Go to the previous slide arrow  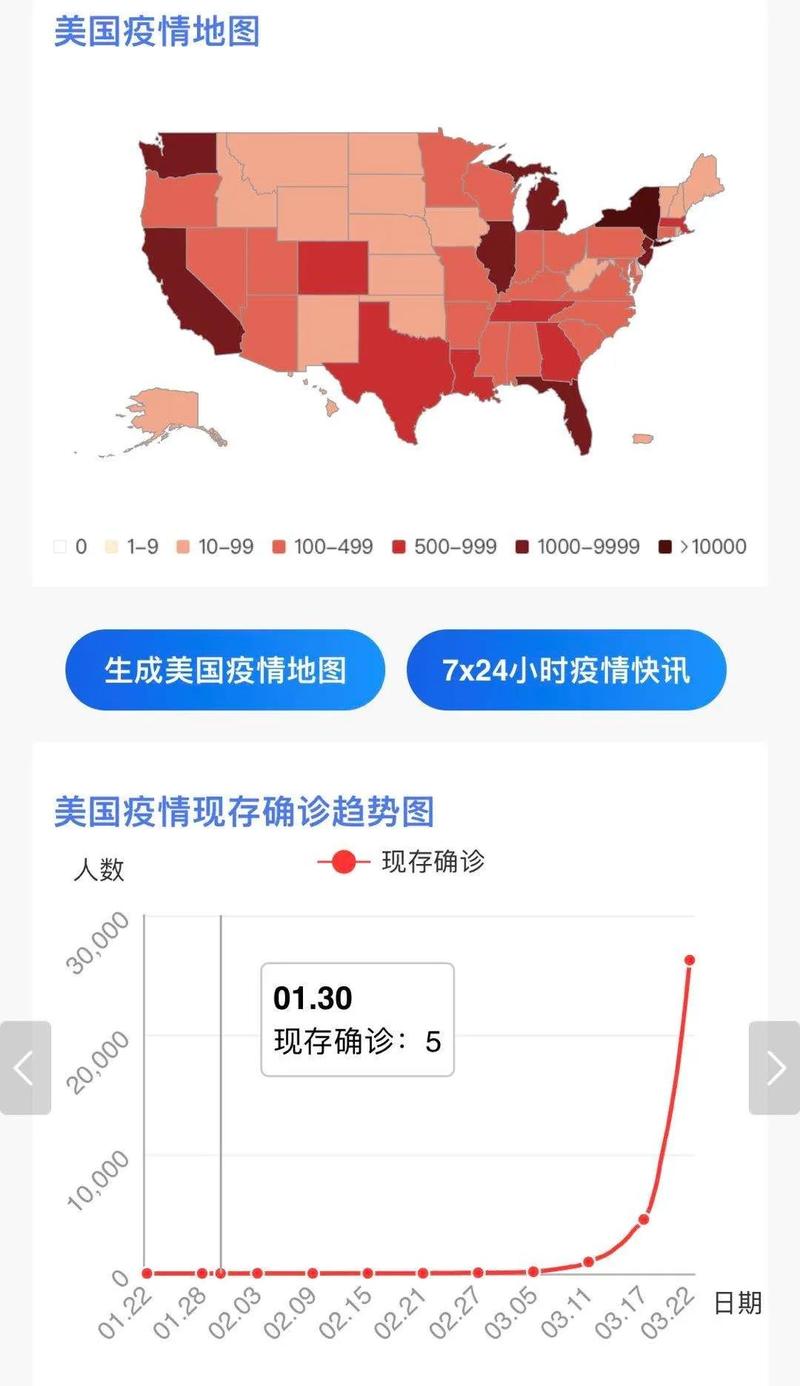(x=24, y=1067)
